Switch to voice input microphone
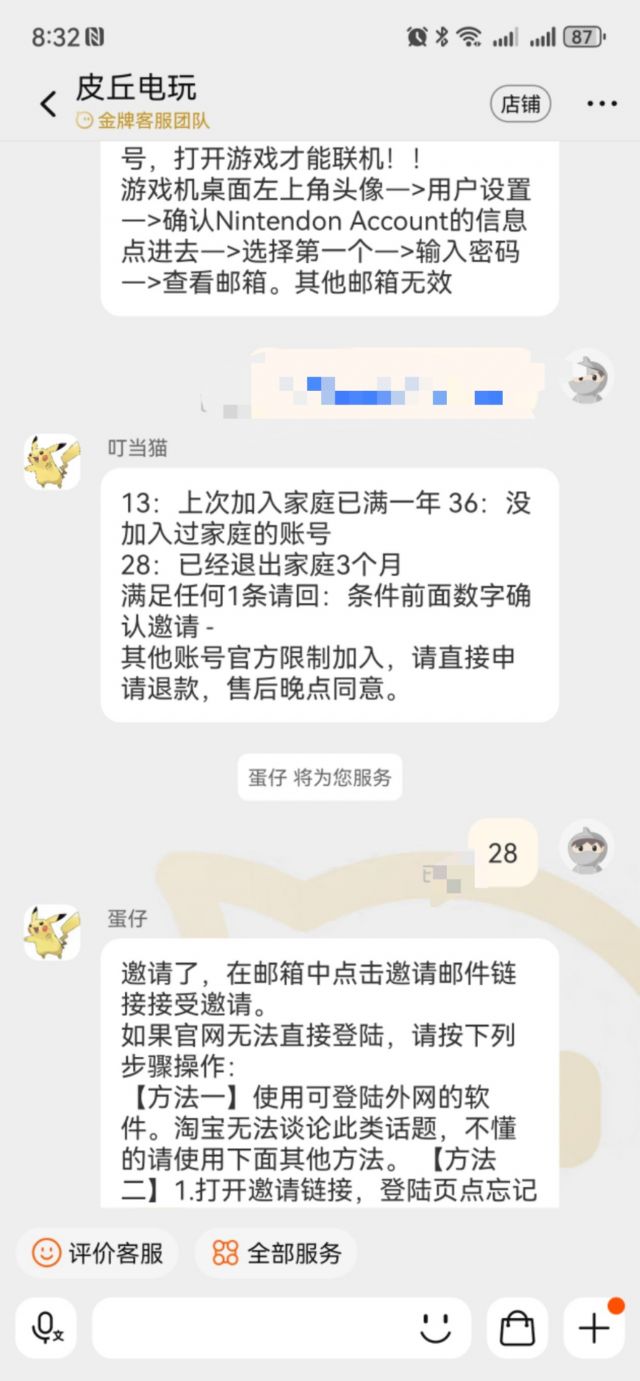The width and height of the screenshot is (640, 1381). pyautogui.click(x=46, y=1328)
